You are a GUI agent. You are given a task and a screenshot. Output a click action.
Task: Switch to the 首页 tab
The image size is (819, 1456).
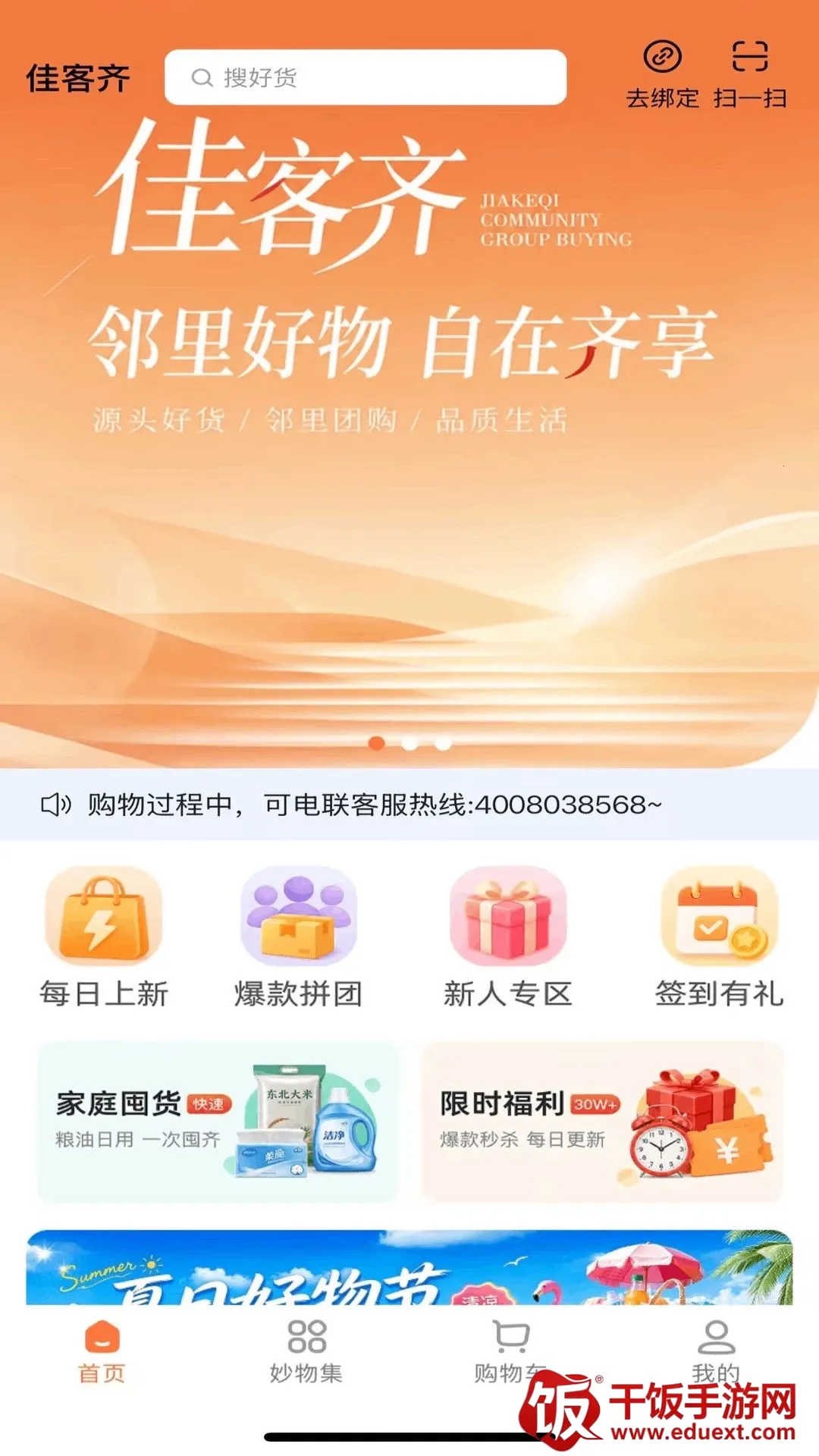(x=102, y=1352)
